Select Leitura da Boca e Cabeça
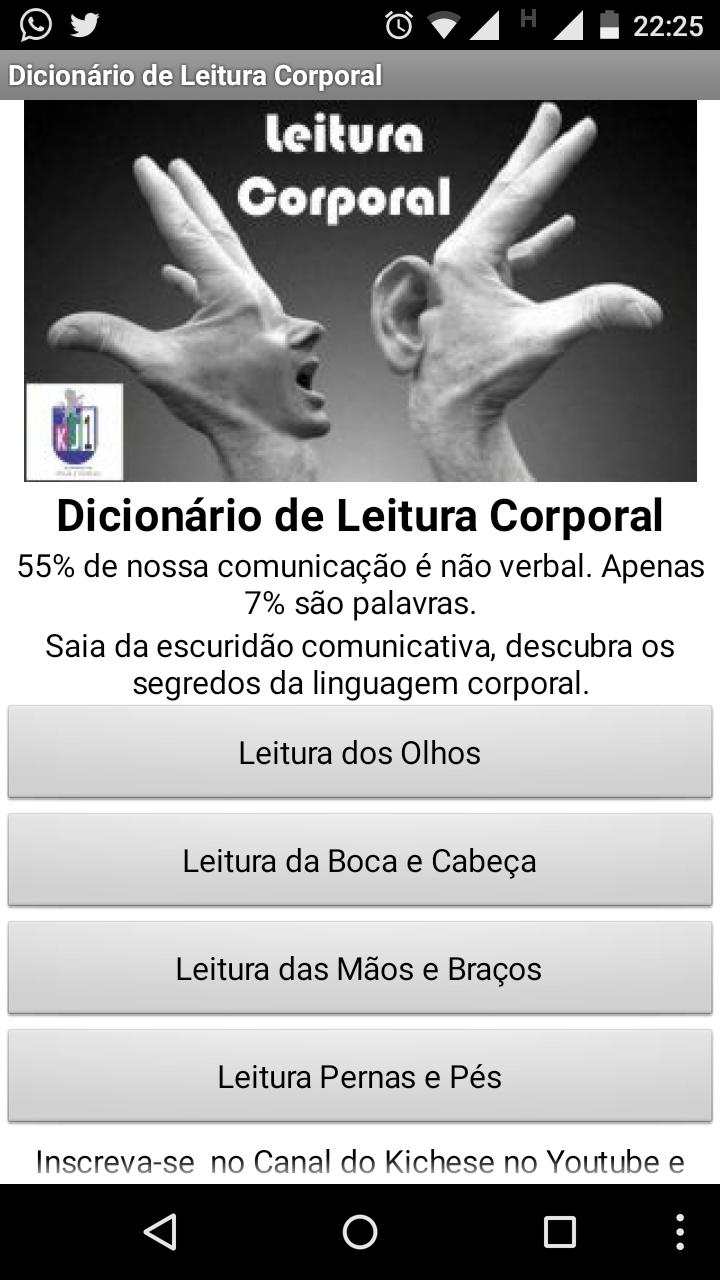The height and width of the screenshot is (1280, 720). click(x=360, y=860)
